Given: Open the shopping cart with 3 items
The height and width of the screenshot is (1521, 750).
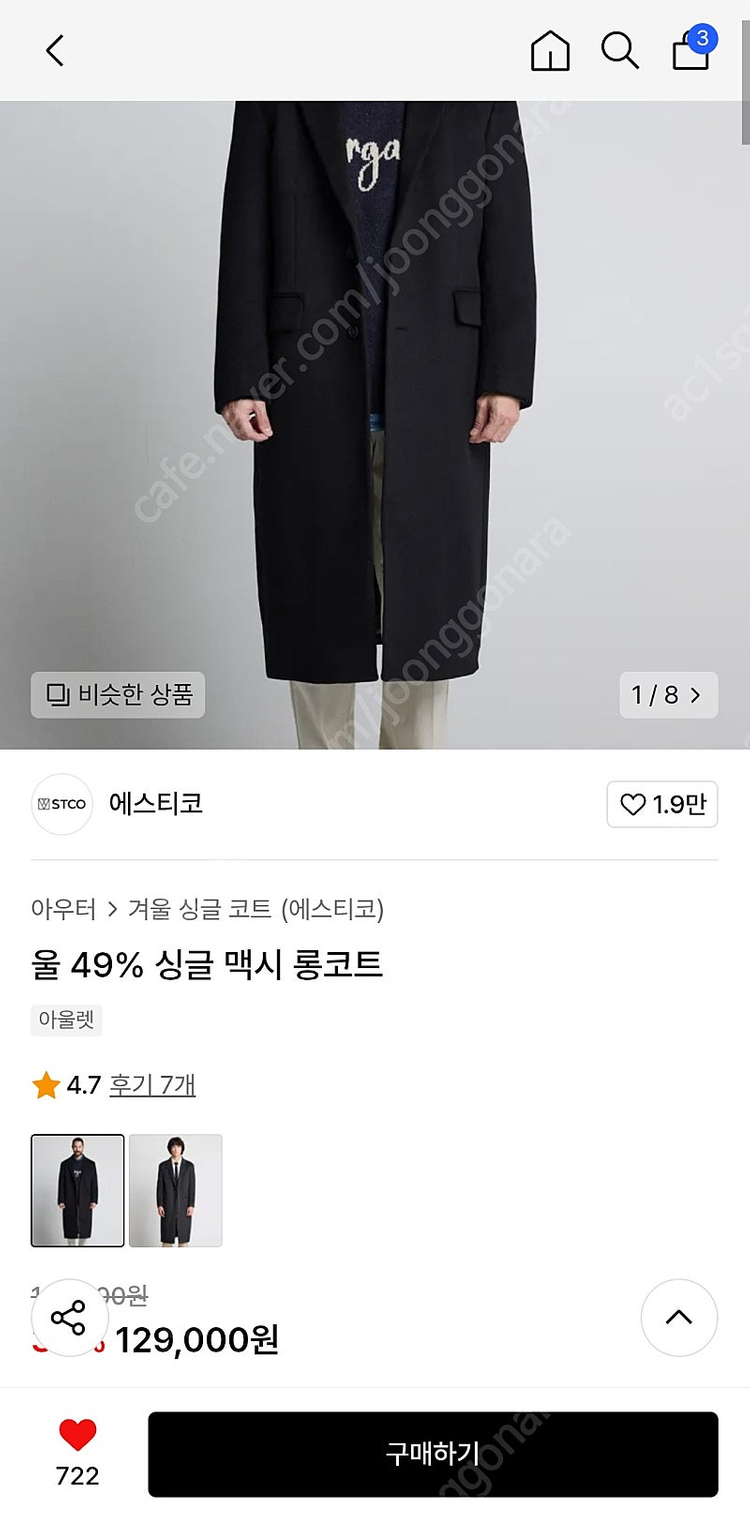Looking at the screenshot, I should 691,53.
